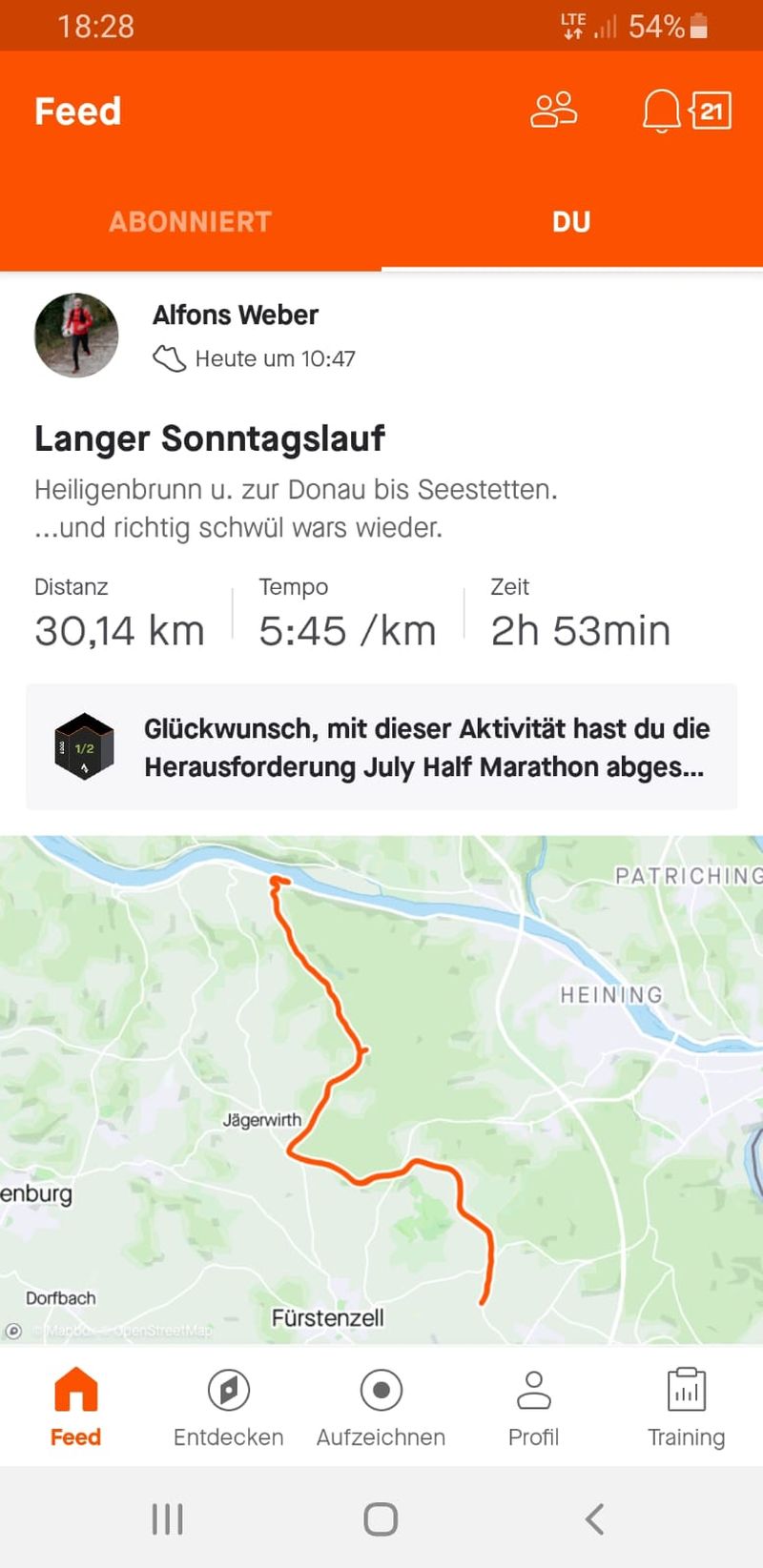
Task: Open the running route map
Action: 381,1089
